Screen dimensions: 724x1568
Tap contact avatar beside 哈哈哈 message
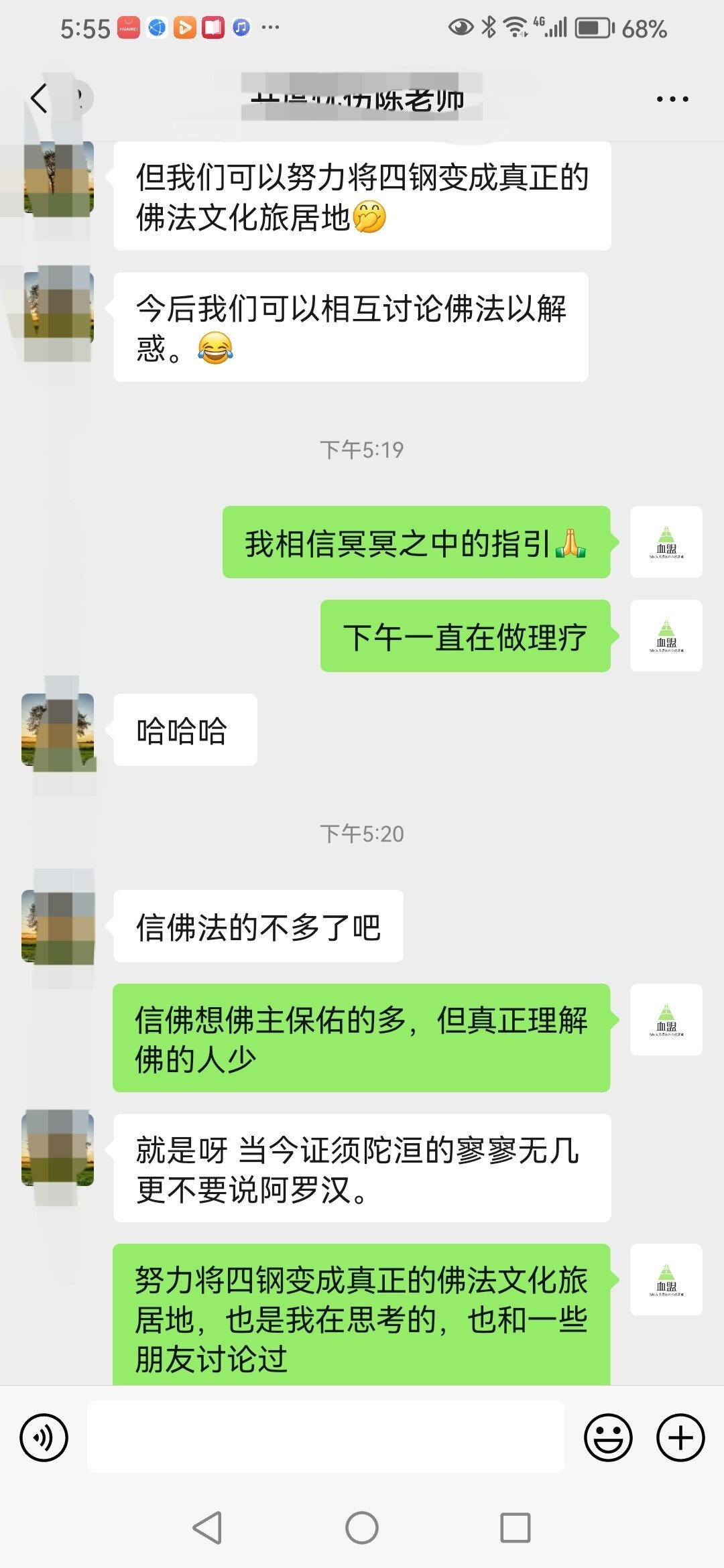58,730
